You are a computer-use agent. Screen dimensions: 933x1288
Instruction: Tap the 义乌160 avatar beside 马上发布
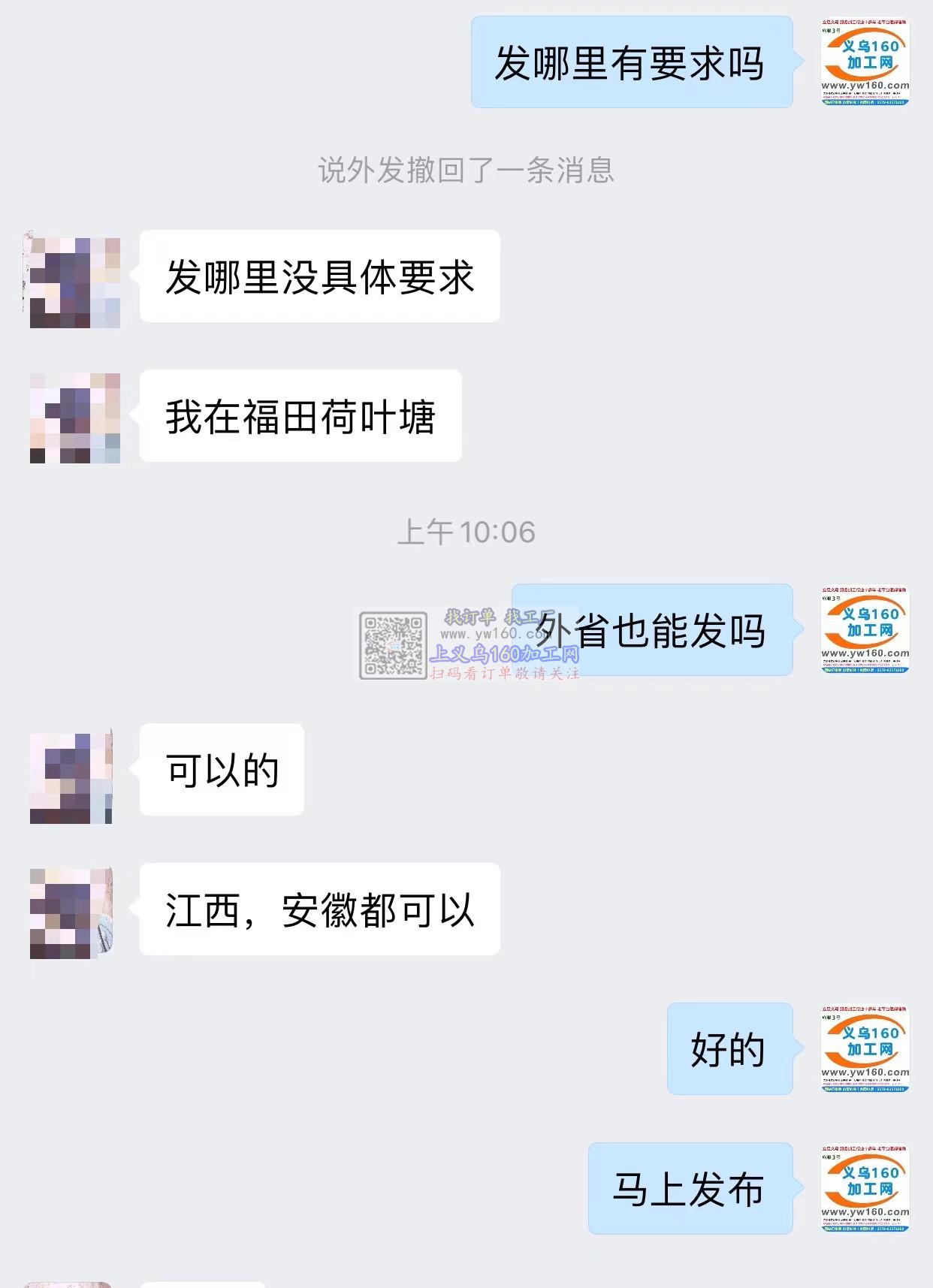(865, 1188)
